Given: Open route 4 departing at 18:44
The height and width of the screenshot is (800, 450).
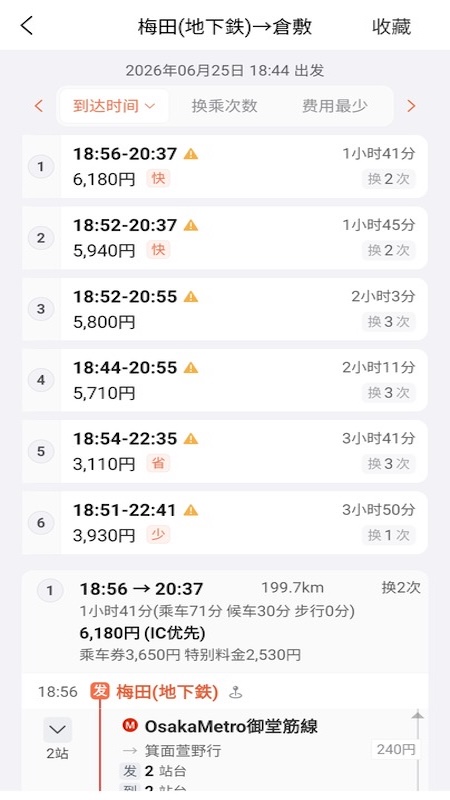Looking at the screenshot, I should point(224,380).
